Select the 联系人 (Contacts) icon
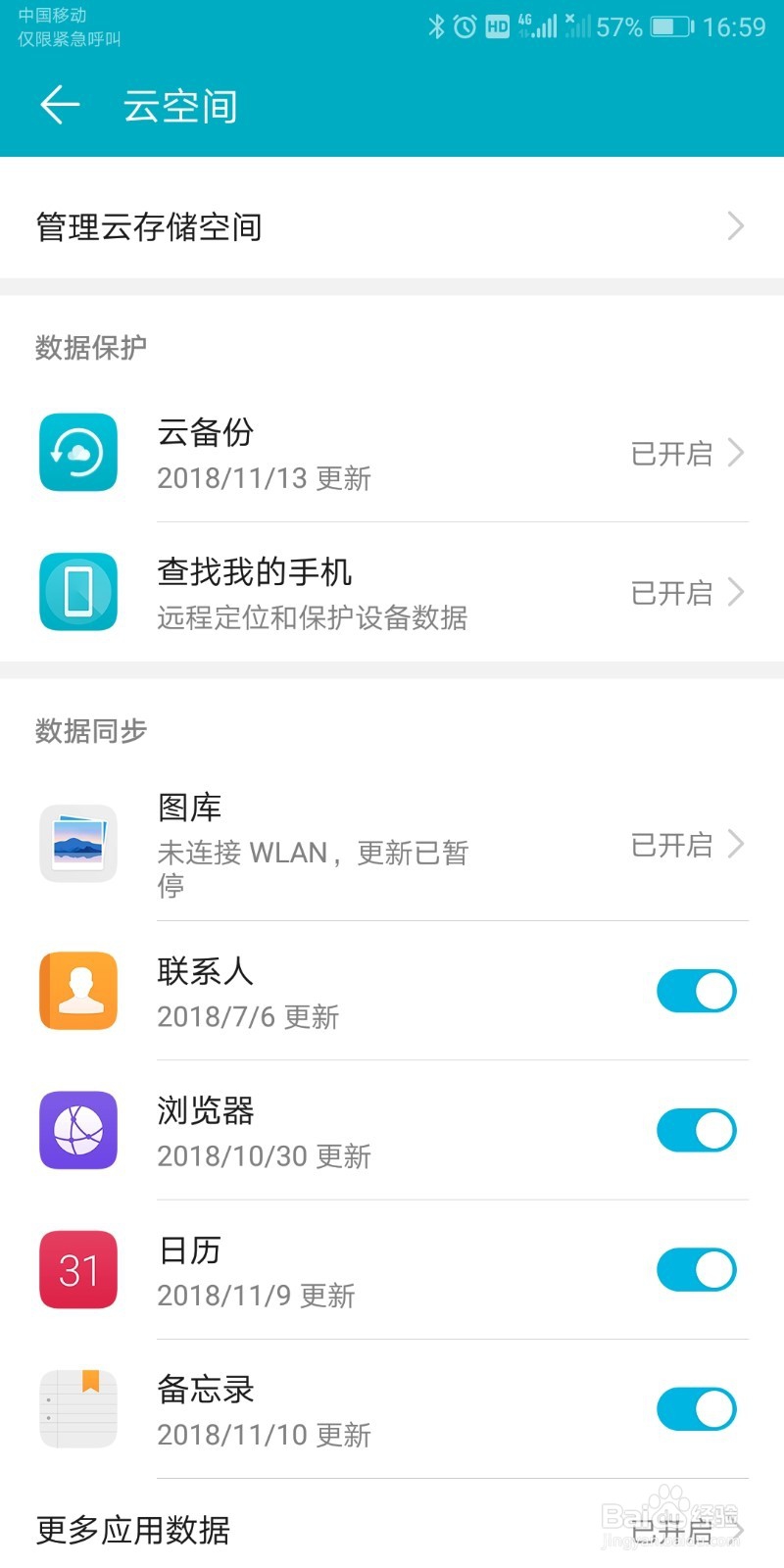 [77, 991]
